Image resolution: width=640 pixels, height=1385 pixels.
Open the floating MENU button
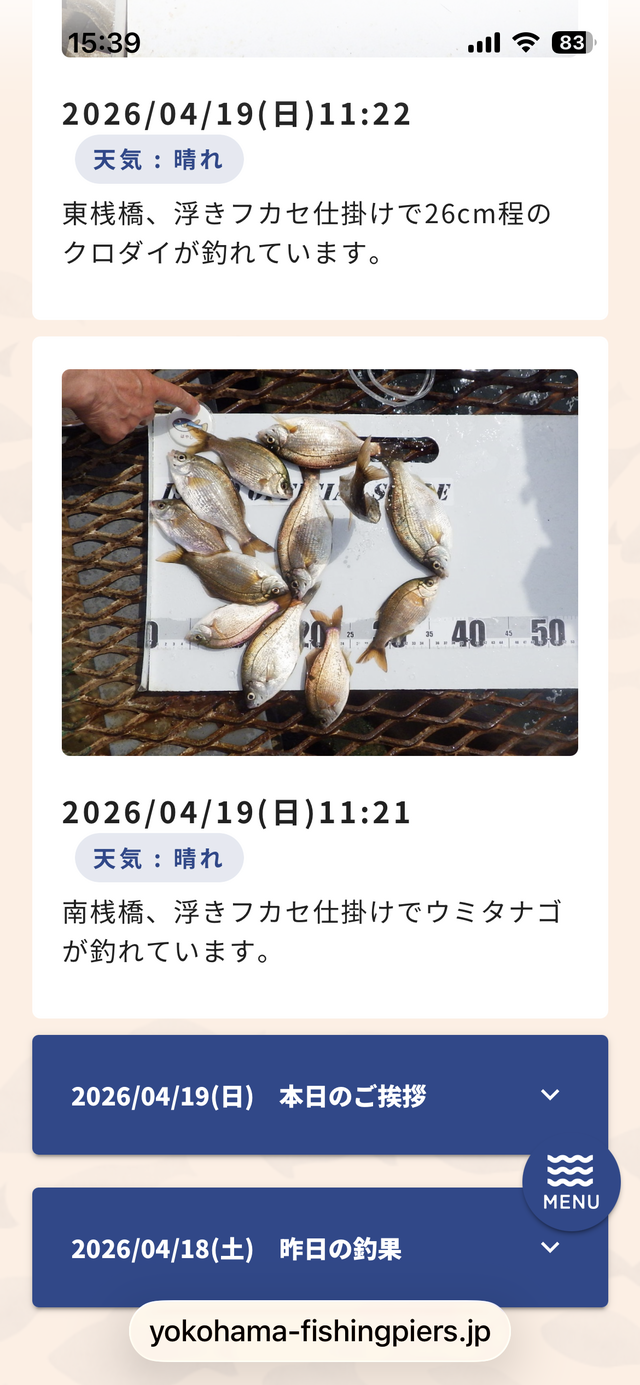point(571,1182)
